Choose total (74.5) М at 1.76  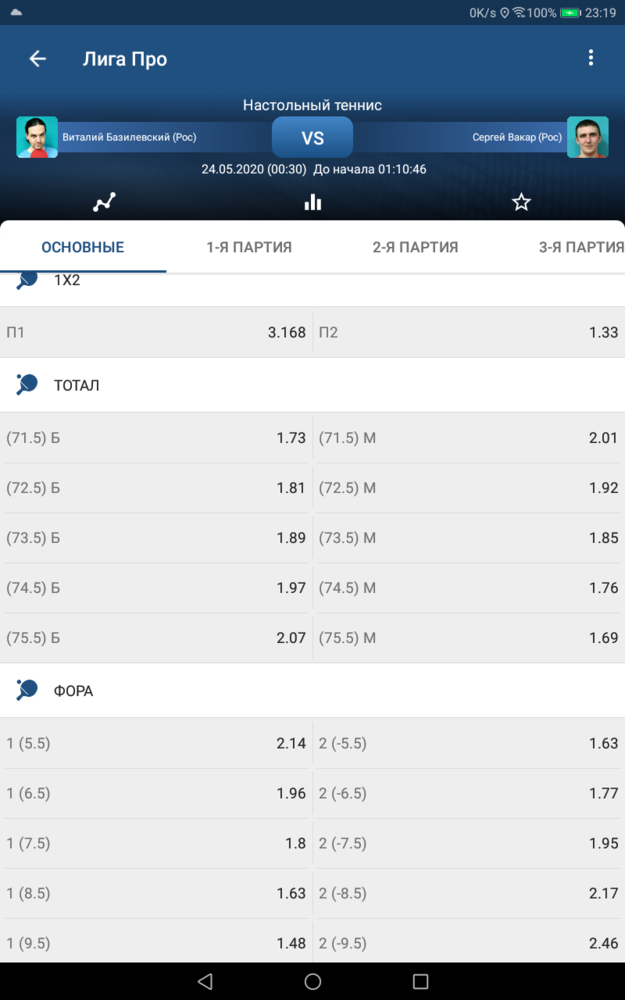pos(469,587)
